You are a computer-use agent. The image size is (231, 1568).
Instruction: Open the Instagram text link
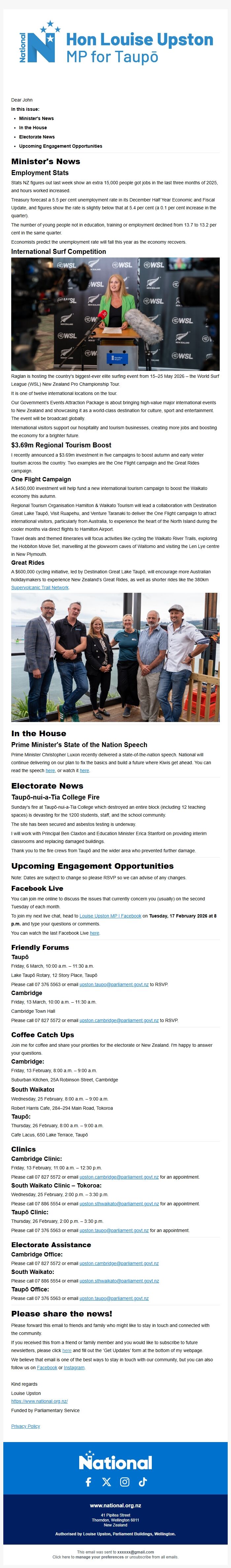74,1368
